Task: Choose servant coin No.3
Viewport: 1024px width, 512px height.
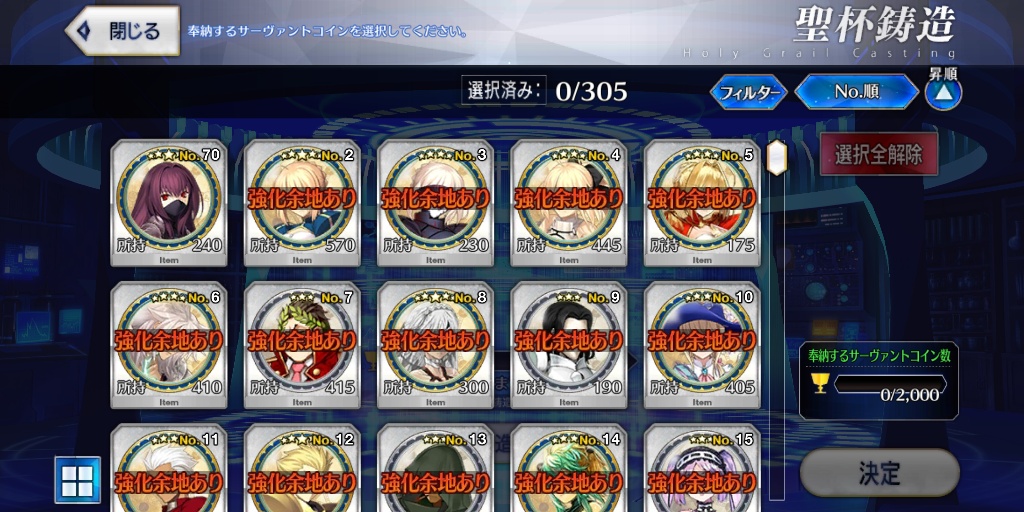Action: pos(435,202)
